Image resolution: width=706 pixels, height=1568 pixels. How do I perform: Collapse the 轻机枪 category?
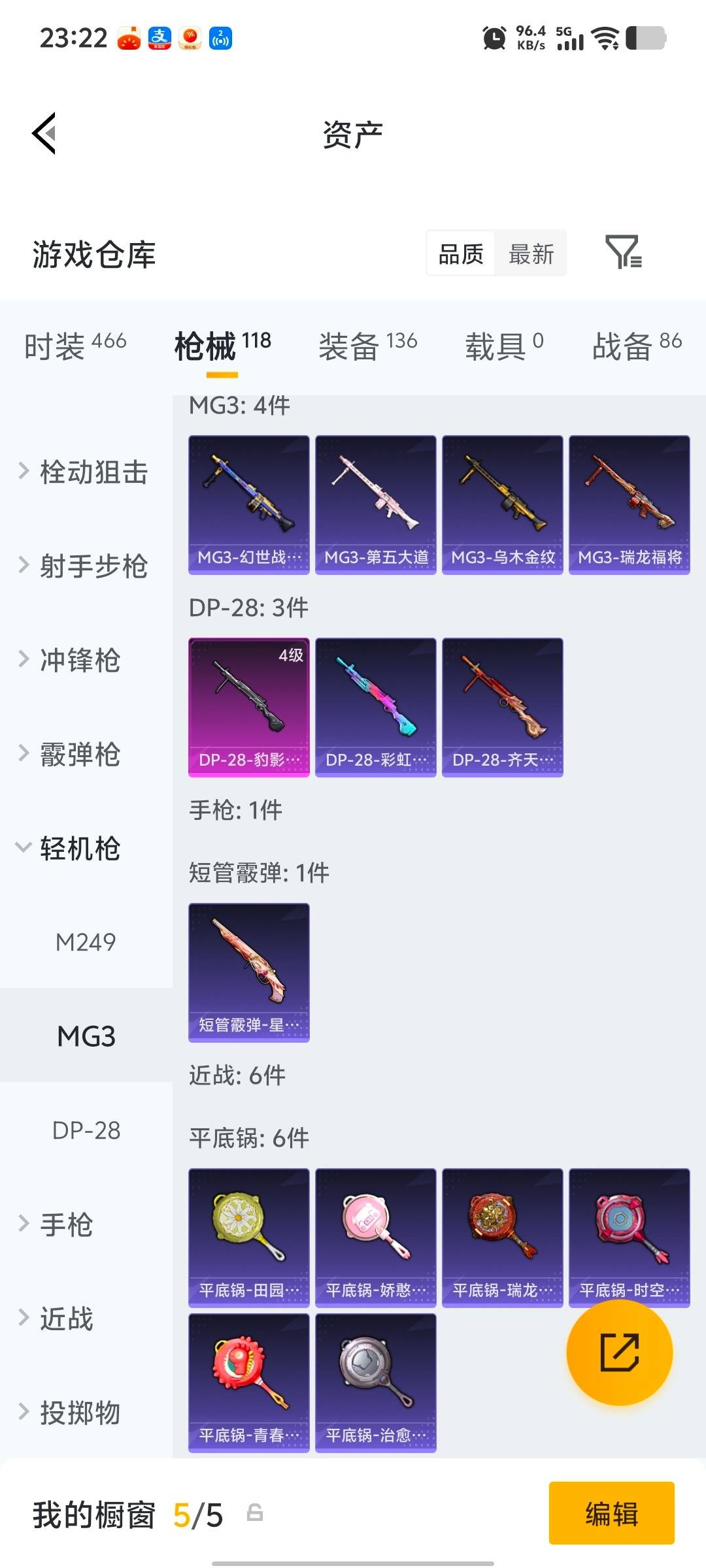click(x=80, y=849)
